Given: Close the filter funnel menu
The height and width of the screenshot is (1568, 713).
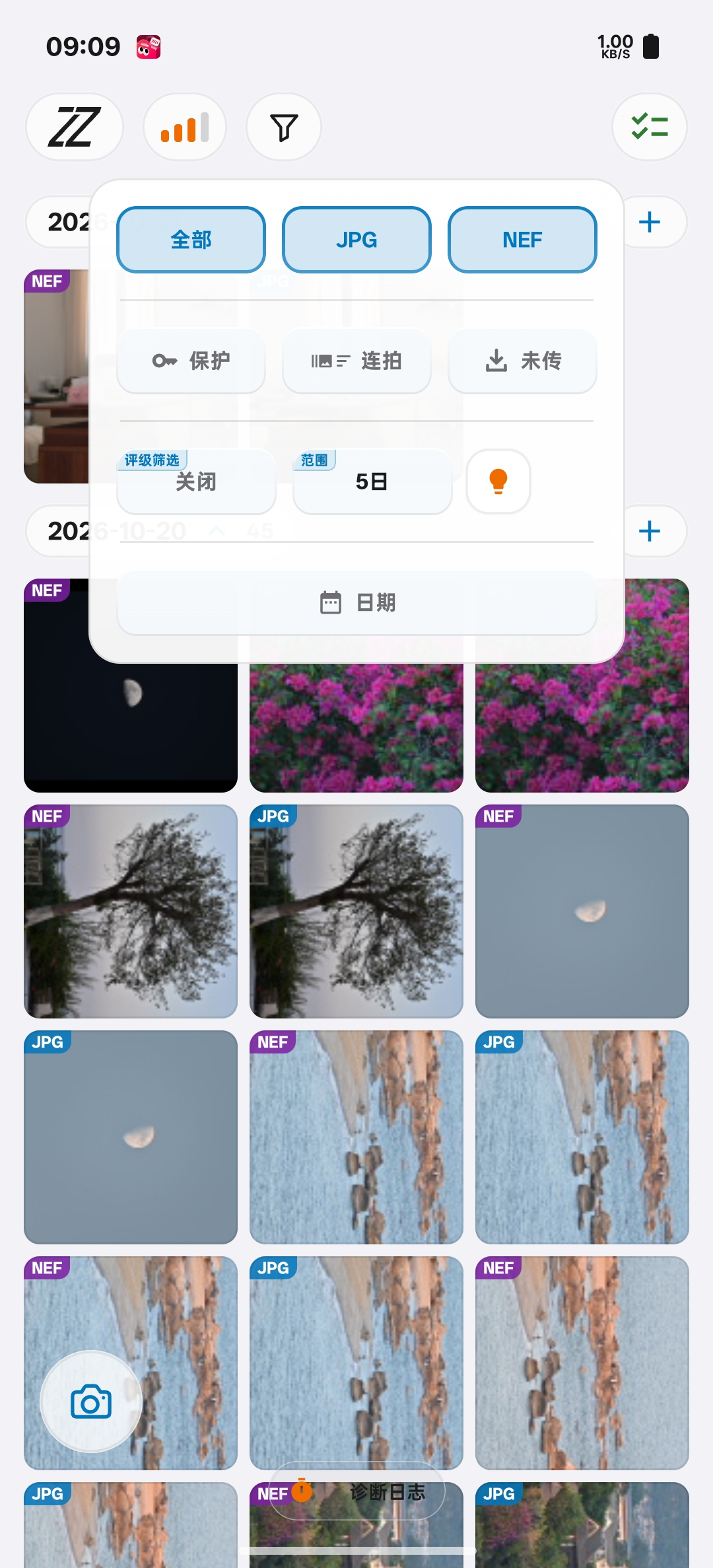Looking at the screenshot, I should (284, 127).
